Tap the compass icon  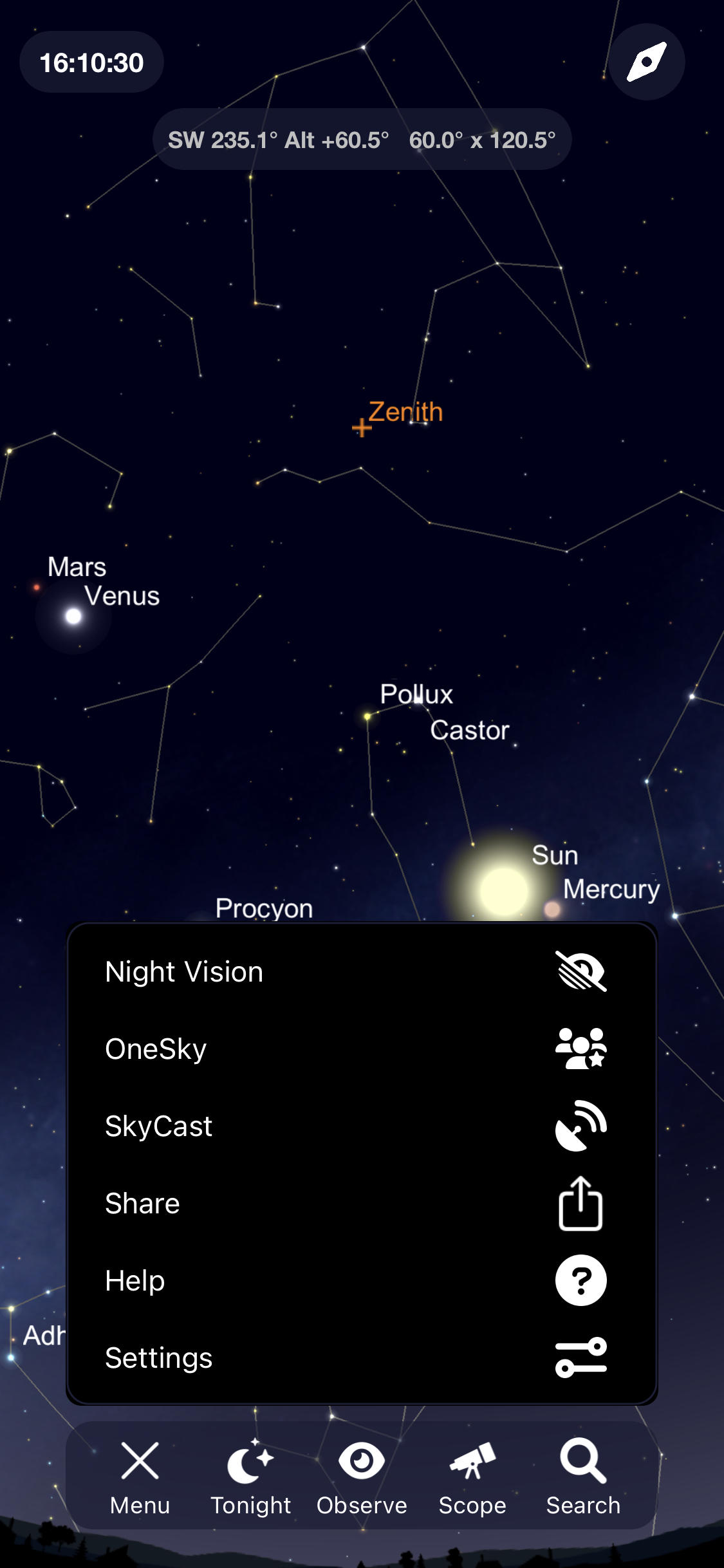(x=647, y=62)
